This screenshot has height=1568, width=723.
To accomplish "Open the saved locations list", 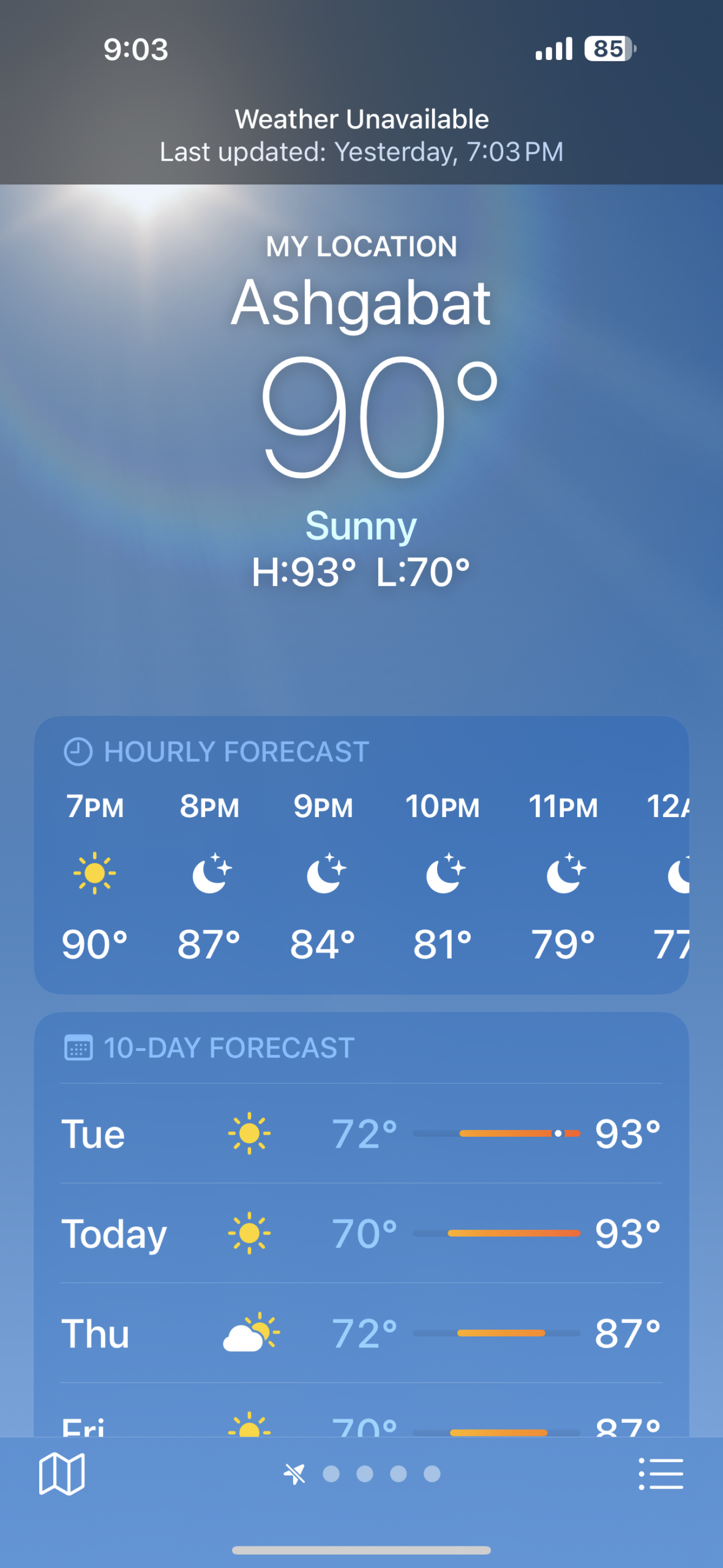I will [661, 1474].
